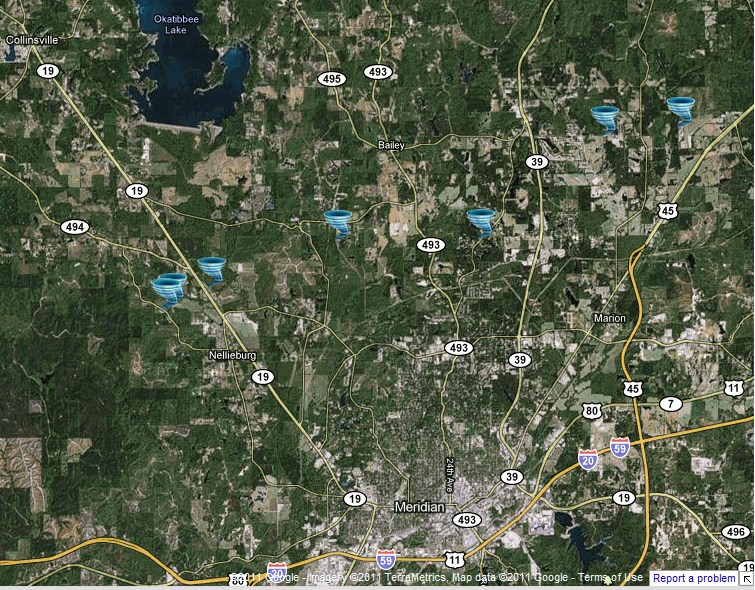Select the tornado marker nearest highway 45 shield
Viewport: 755px width, 590px height.
coord(681,109)
